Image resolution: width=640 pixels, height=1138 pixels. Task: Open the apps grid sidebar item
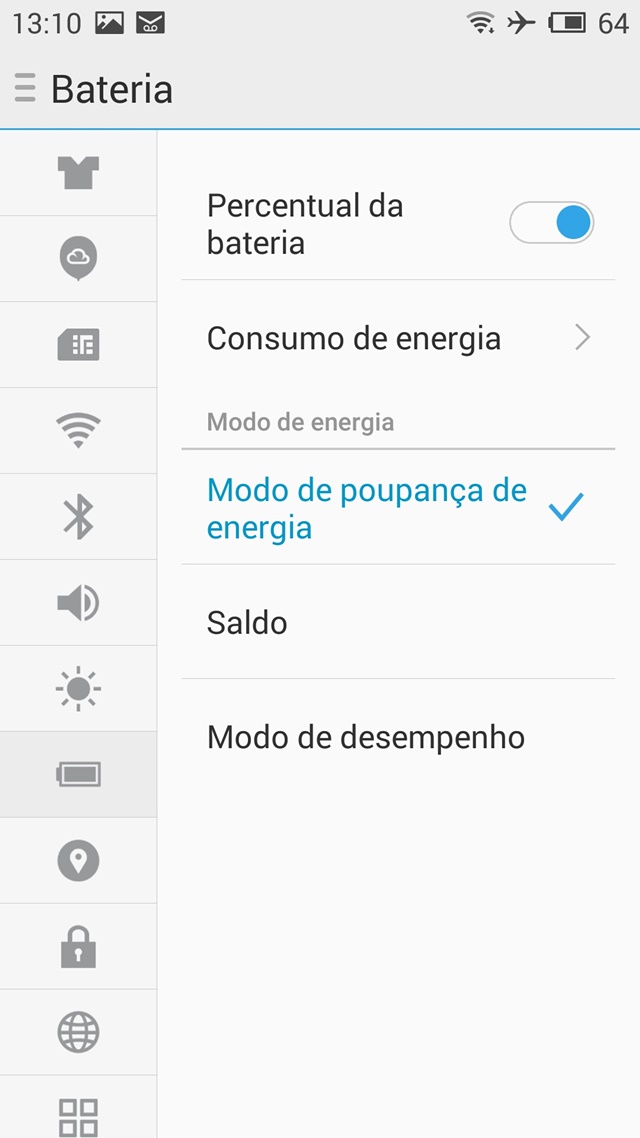tap(78, 1108)
